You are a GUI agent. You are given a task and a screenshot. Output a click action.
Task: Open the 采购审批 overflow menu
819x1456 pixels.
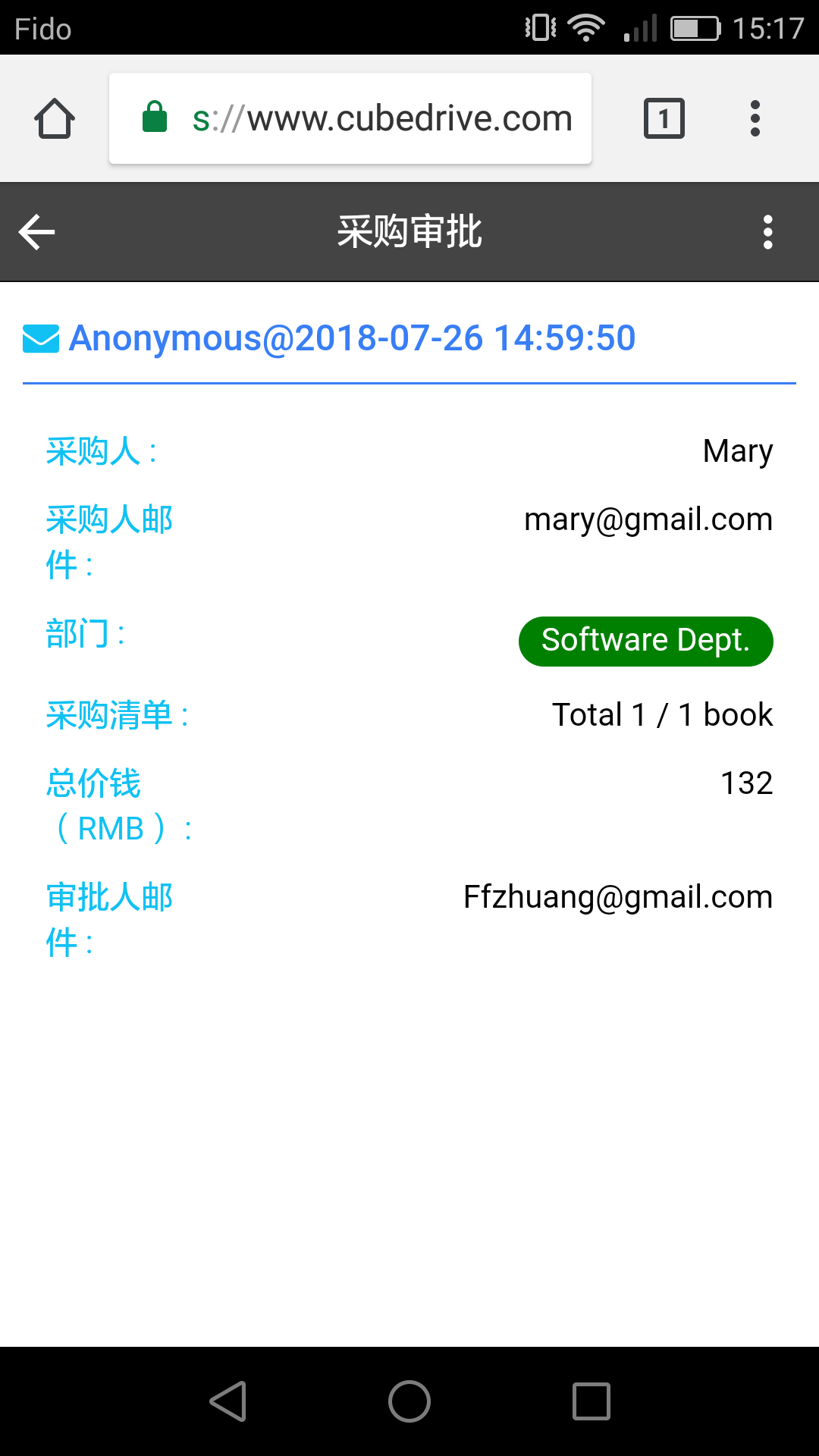click(767, 232)
